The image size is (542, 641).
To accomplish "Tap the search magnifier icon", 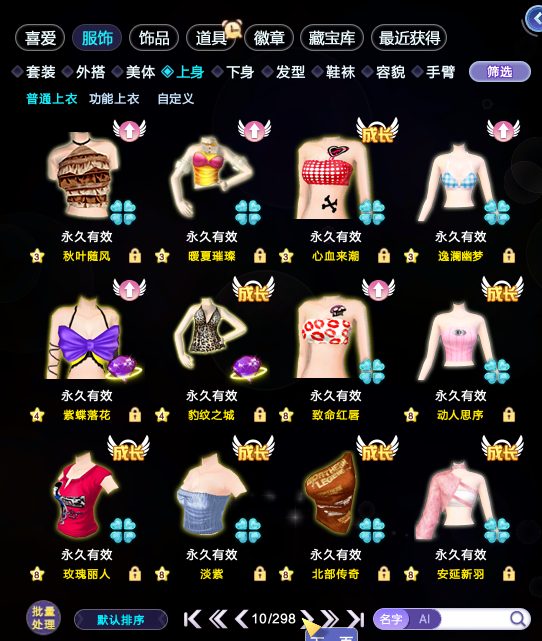I will point(518,619).
